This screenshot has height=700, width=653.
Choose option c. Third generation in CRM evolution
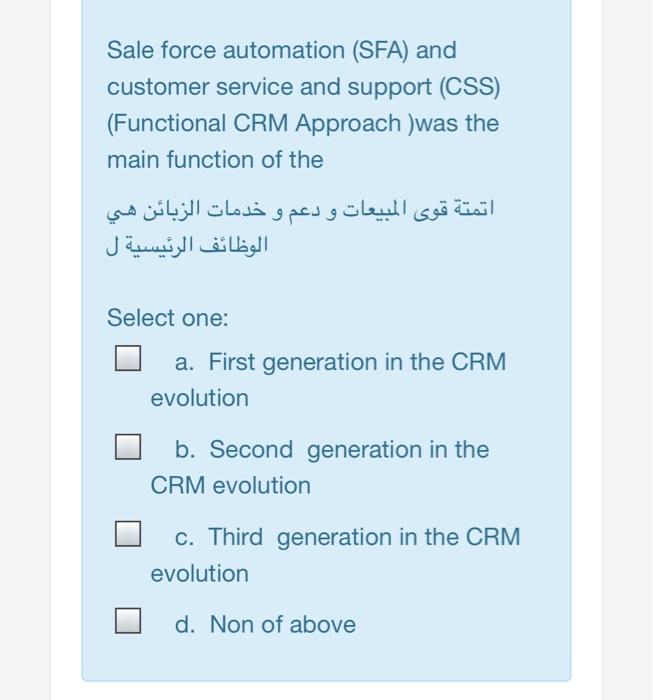tap(126, 536)
